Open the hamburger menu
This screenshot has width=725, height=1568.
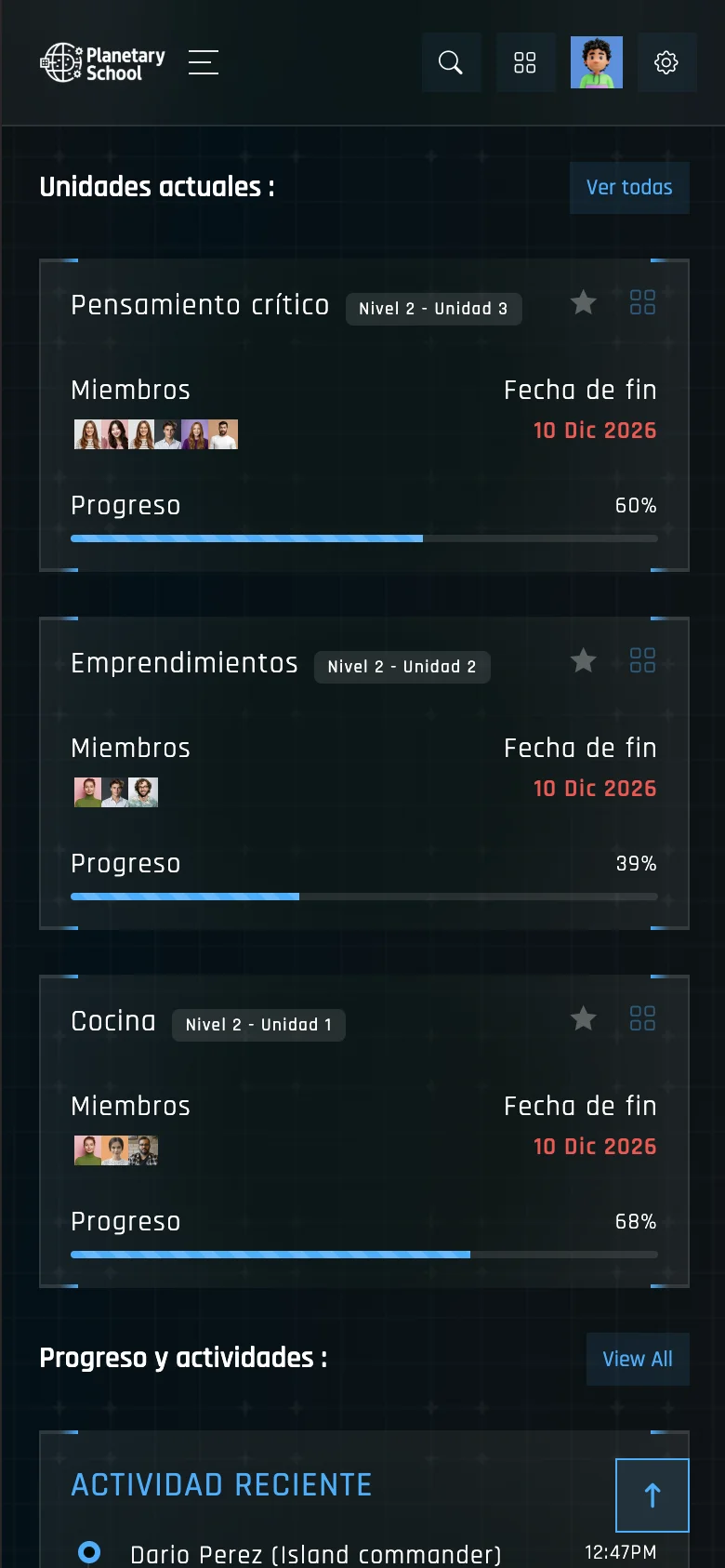click(203, 62)
